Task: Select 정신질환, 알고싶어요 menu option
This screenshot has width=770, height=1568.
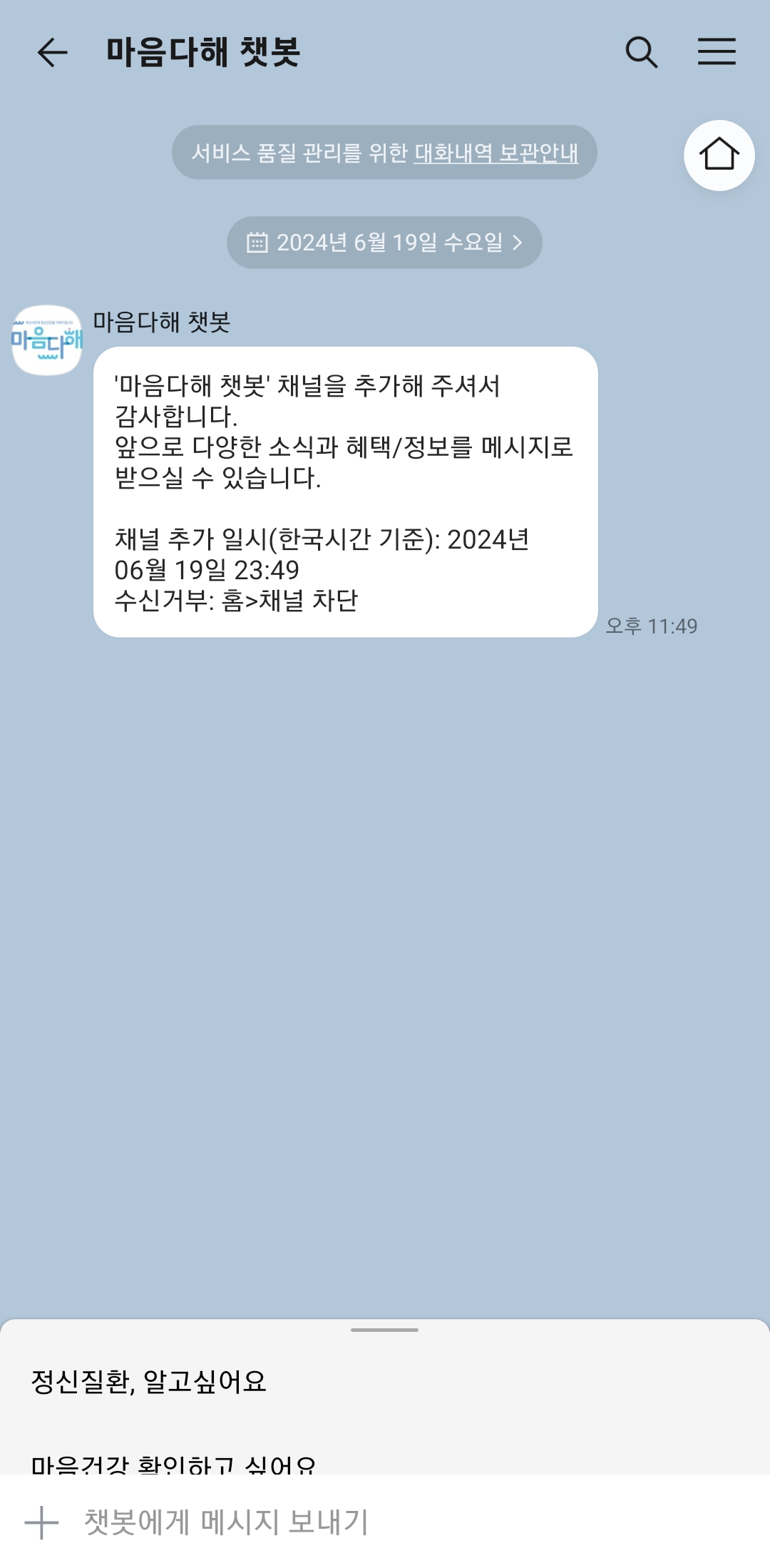Action: click(149, 1382)
